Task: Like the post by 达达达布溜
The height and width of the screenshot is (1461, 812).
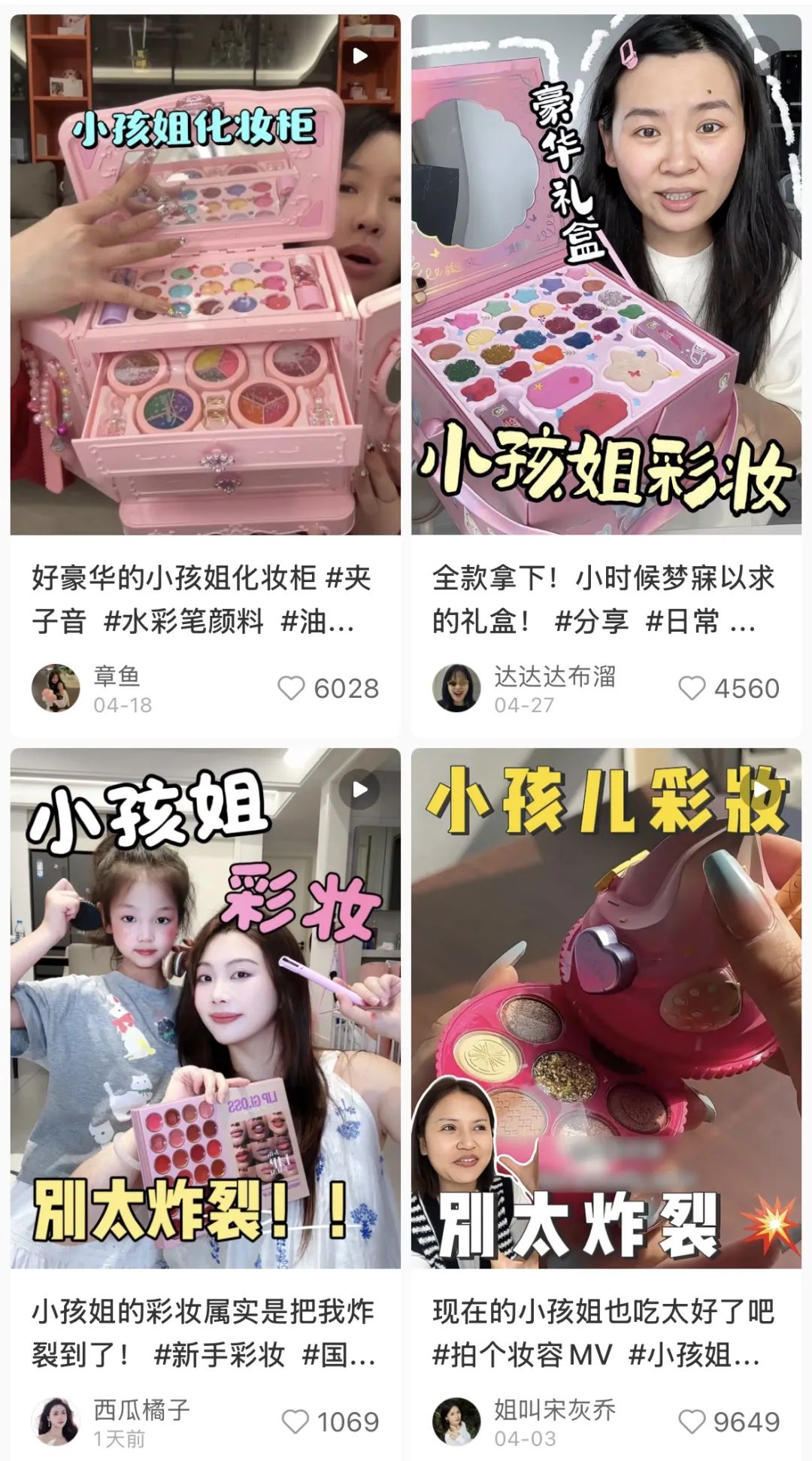Action: [692, 688]
